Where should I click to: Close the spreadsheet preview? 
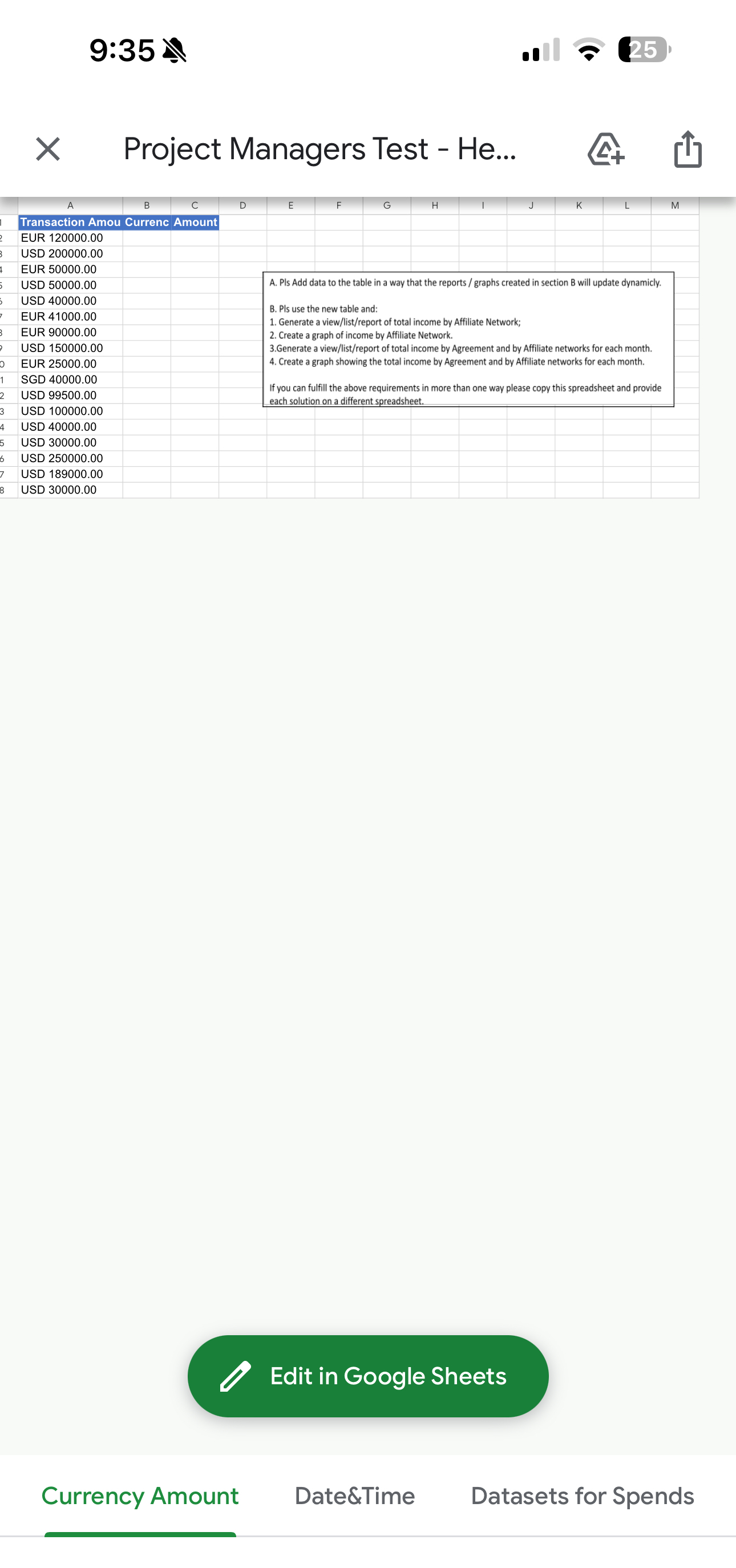47,149
